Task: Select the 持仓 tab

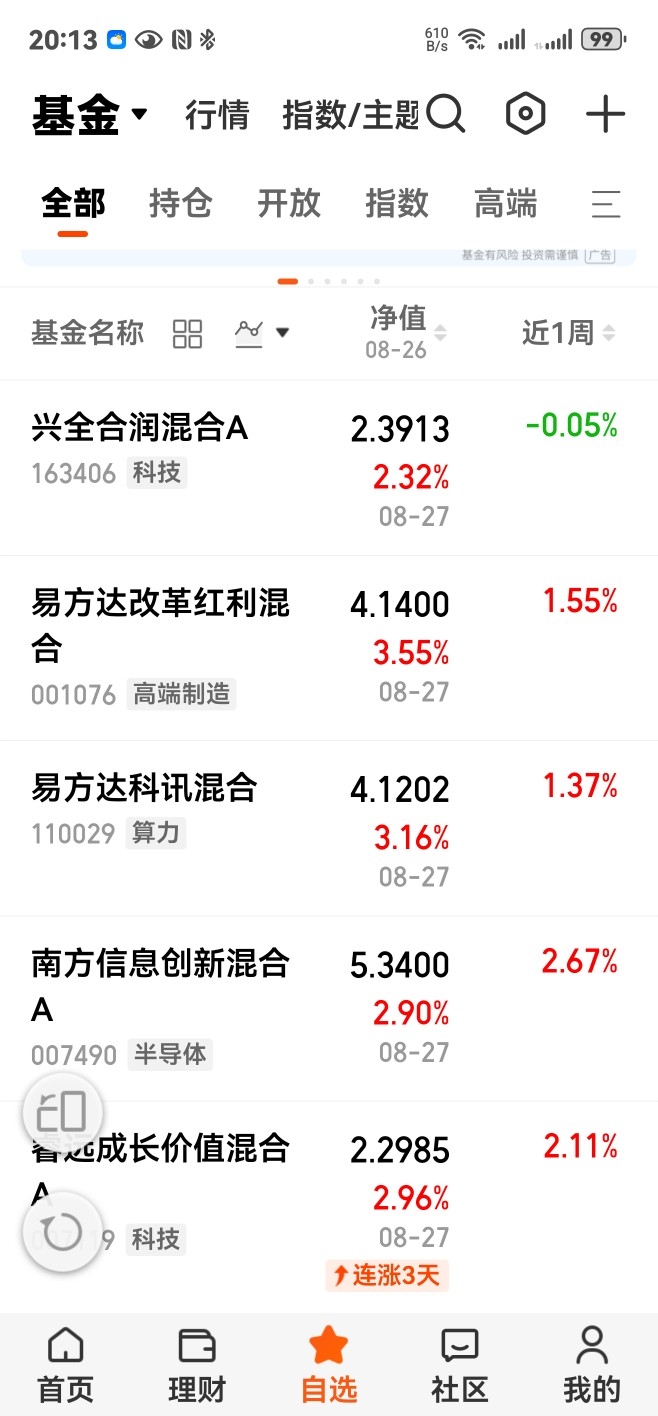Action: pos(181,204)
